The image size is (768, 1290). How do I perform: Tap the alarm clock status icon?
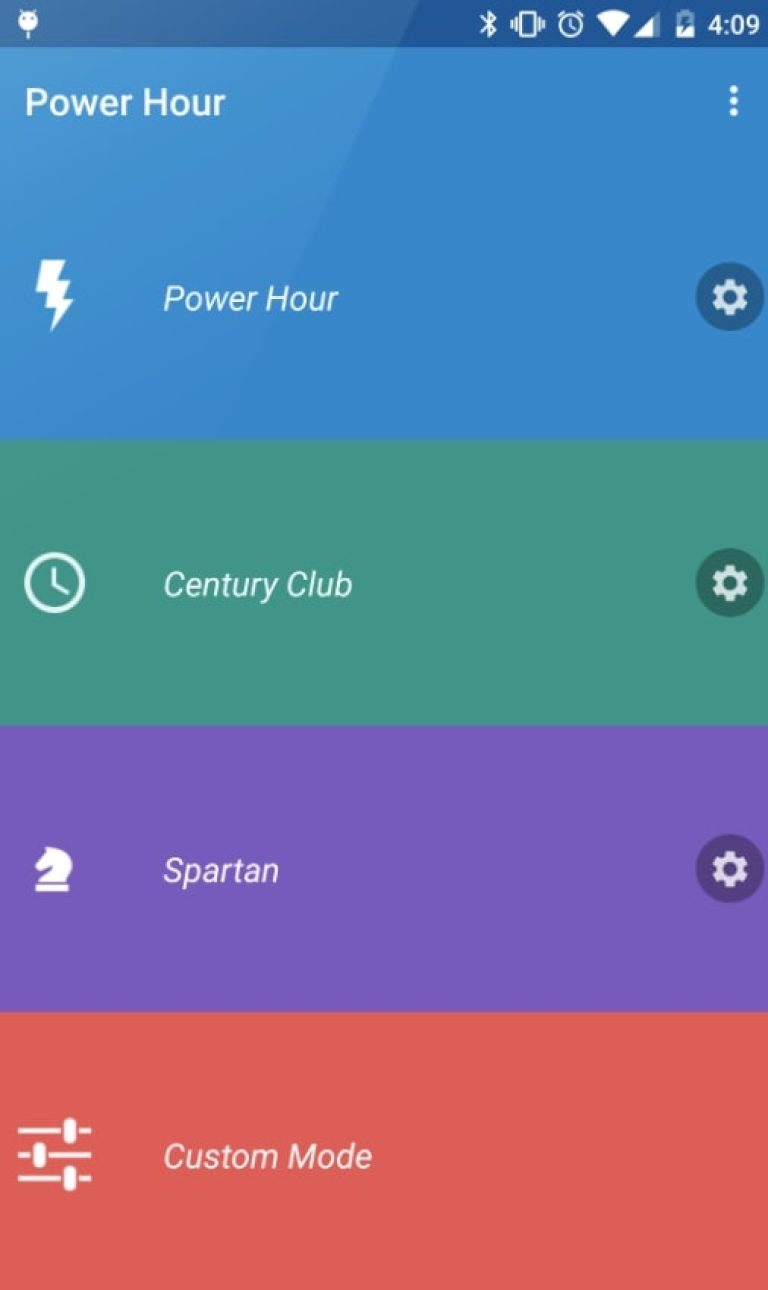point(567,25)
